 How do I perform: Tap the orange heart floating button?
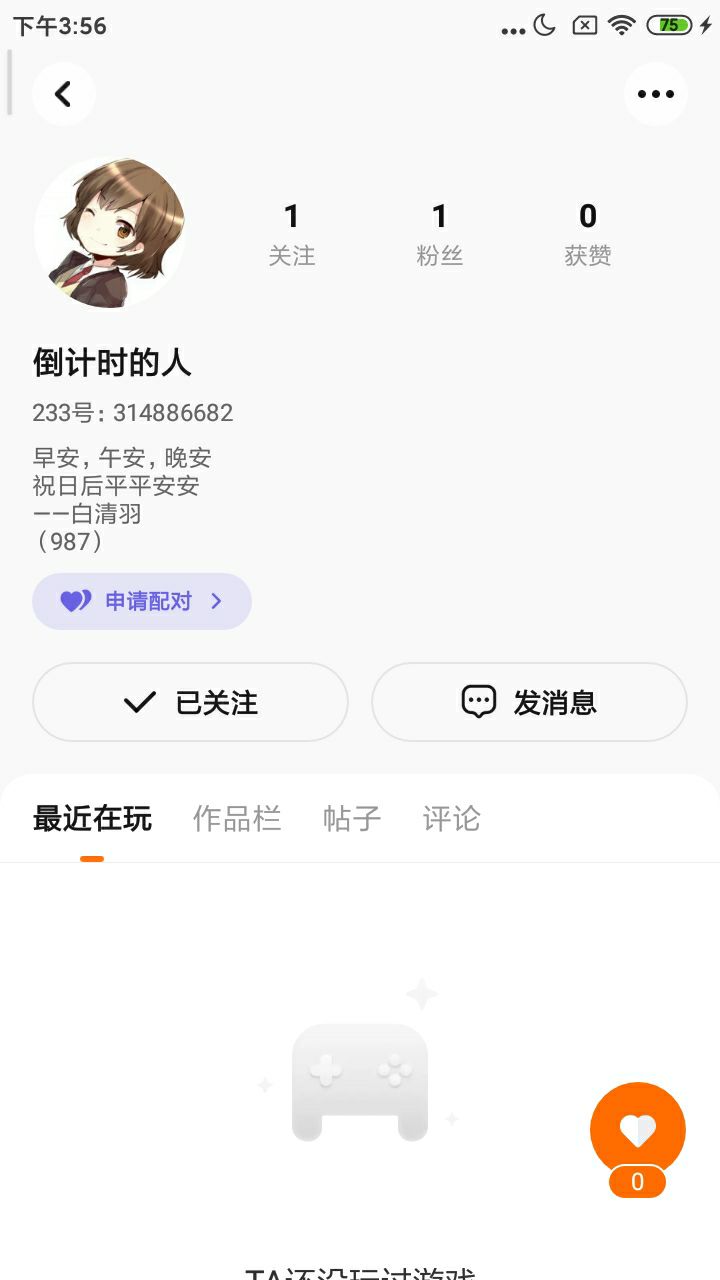638,1130
